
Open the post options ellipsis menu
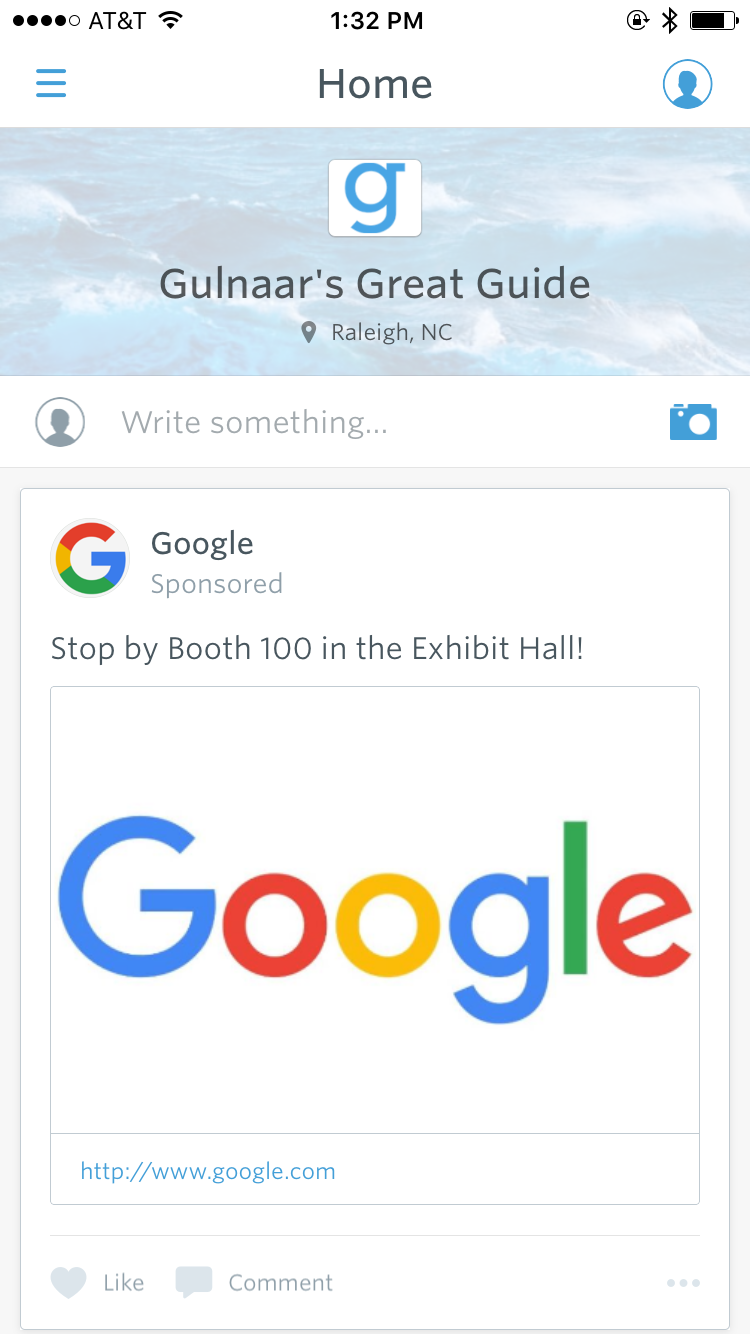coord(683,1282)
